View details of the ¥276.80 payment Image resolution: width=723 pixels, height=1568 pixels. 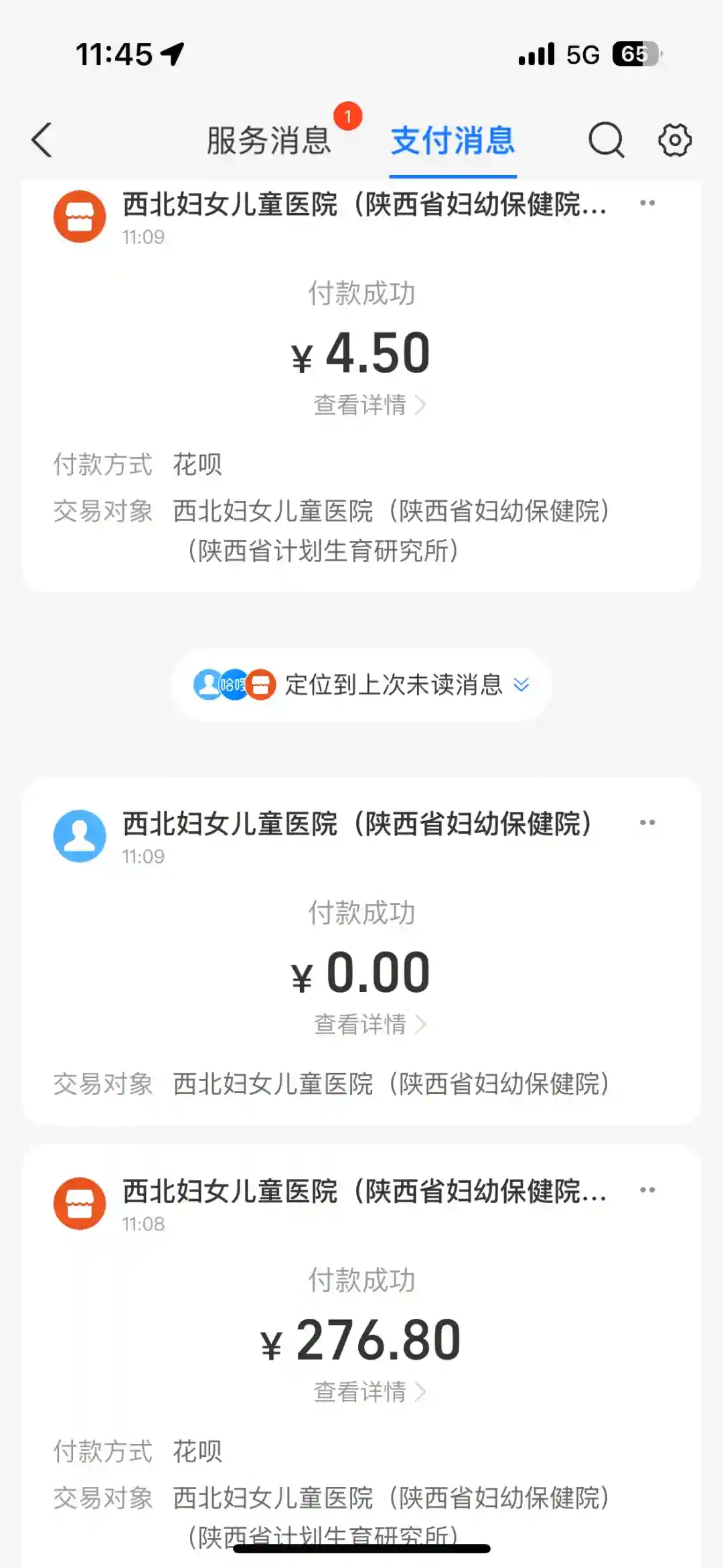tap(369, 1392)
